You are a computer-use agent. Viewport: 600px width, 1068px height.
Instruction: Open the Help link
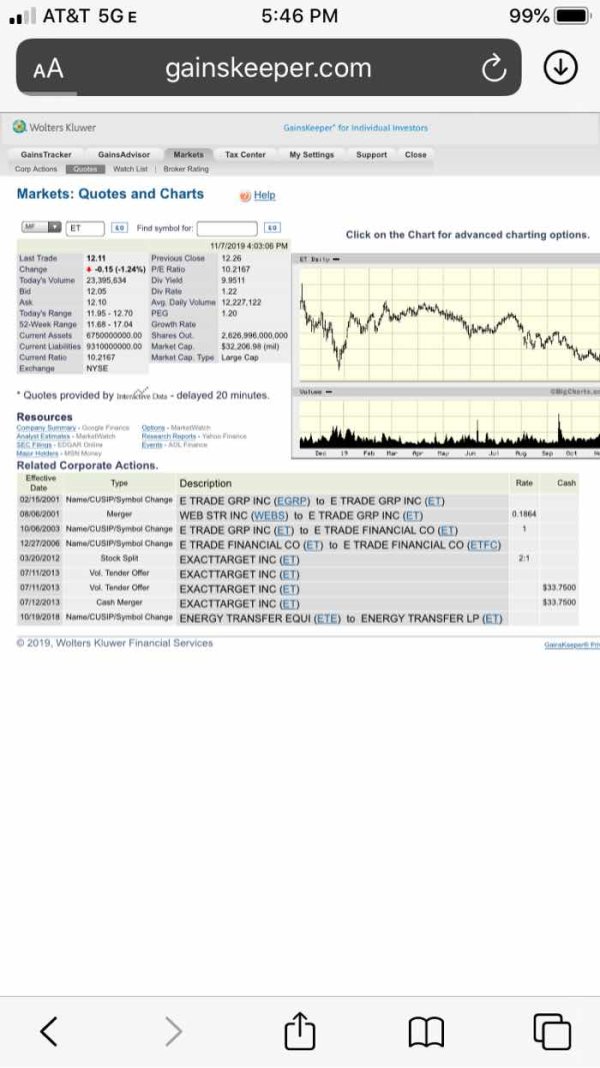pos(264,195)
